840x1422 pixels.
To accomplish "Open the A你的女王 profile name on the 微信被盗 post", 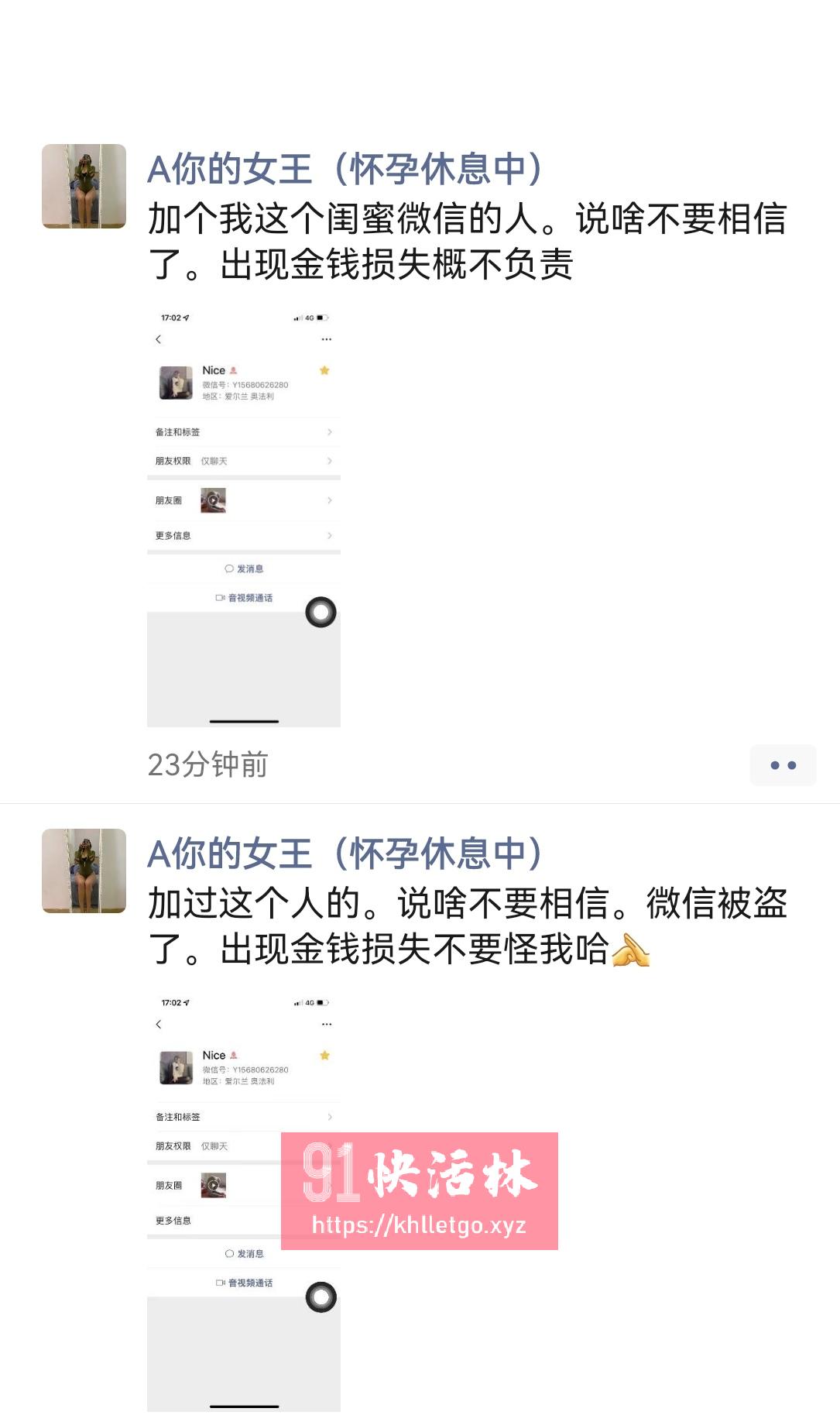I will pos(345,854).
